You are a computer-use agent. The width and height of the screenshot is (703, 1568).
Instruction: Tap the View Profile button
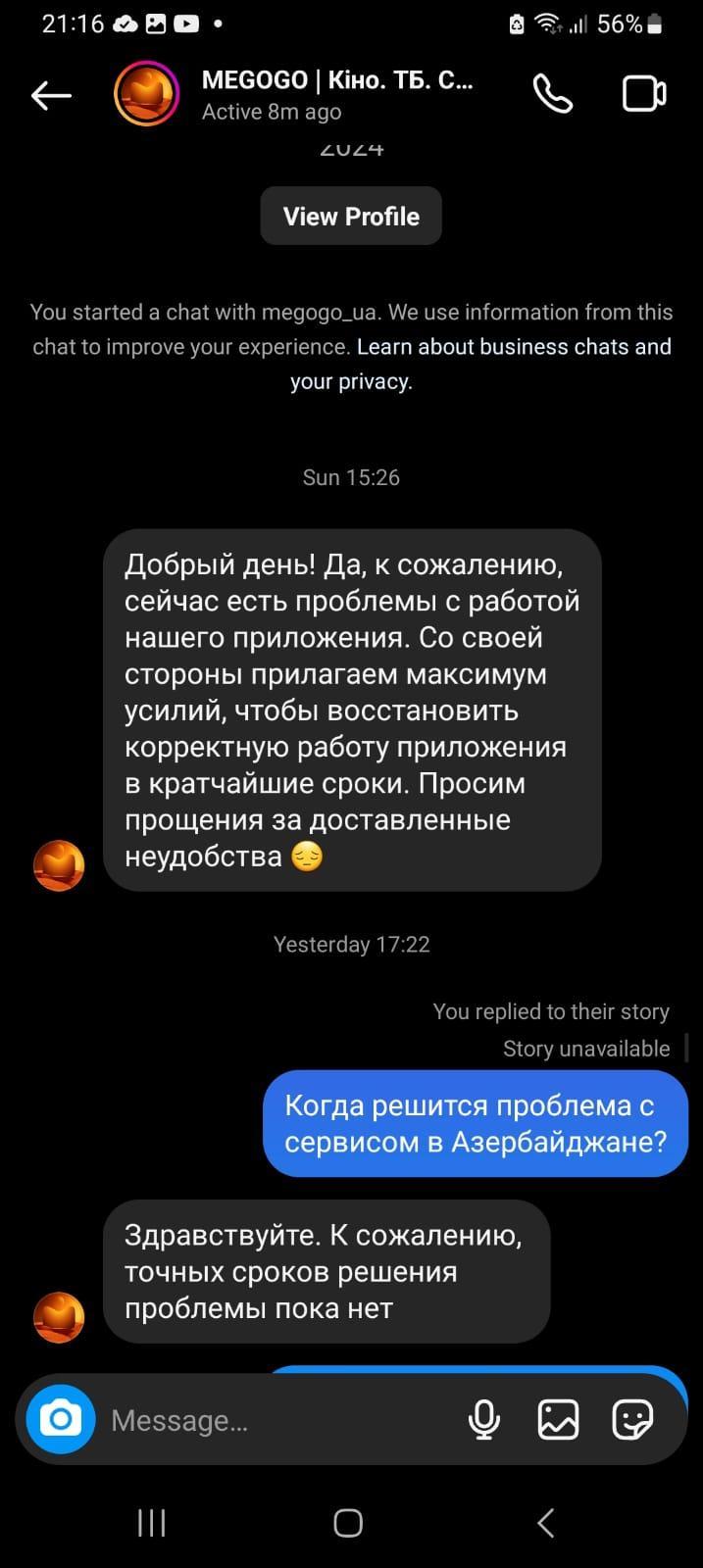coord(351,217)
